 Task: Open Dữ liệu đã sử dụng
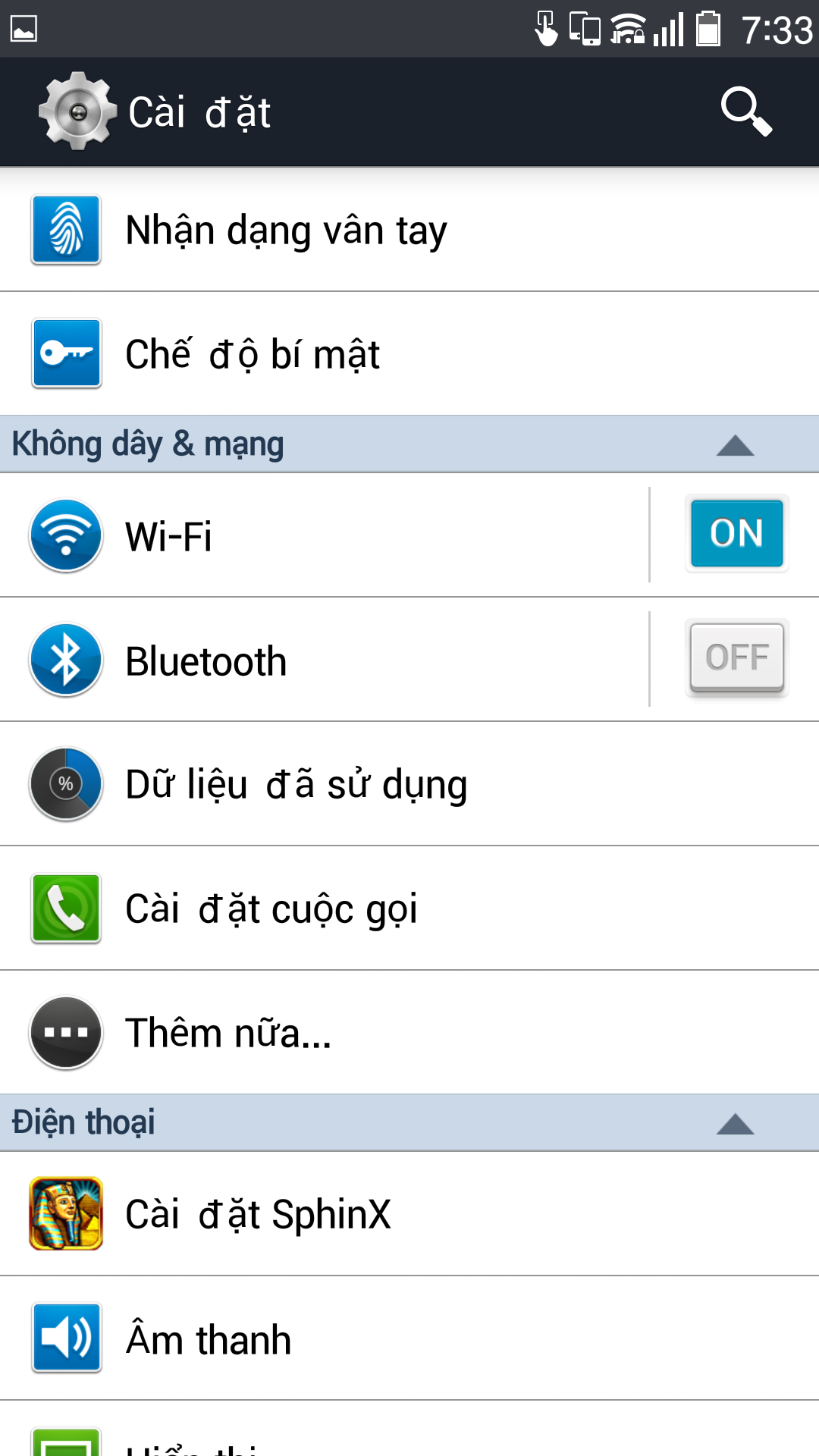point(409,784)
